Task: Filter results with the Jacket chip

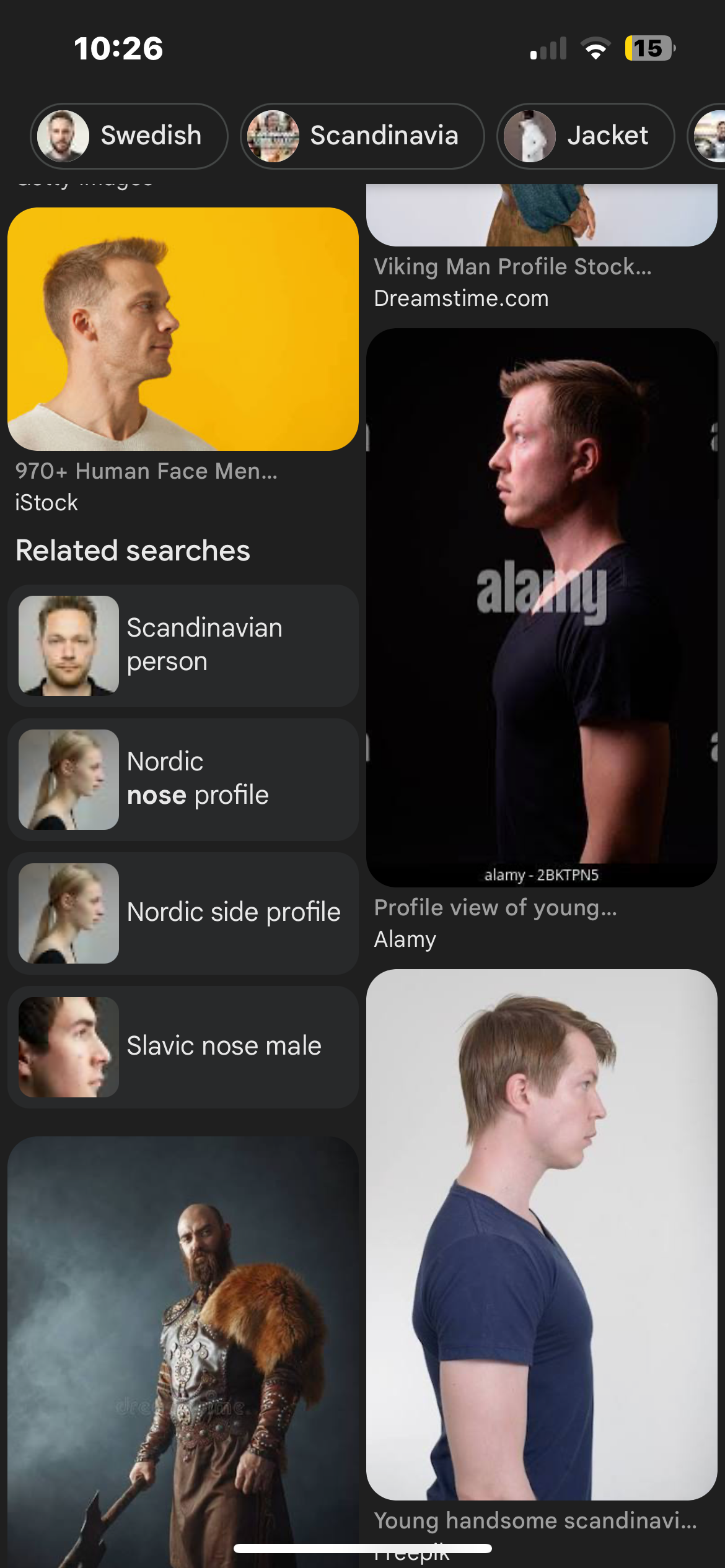Action: [586, 136]
